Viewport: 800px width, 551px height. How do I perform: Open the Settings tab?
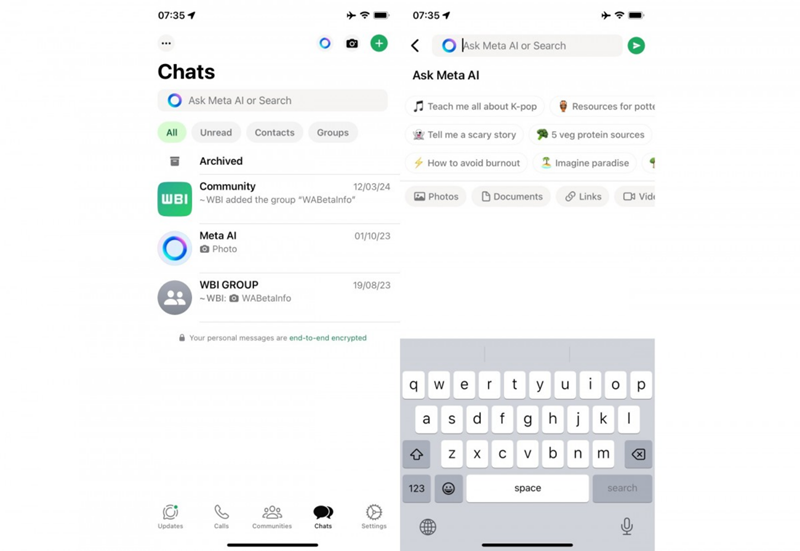[x=374, y=515]
